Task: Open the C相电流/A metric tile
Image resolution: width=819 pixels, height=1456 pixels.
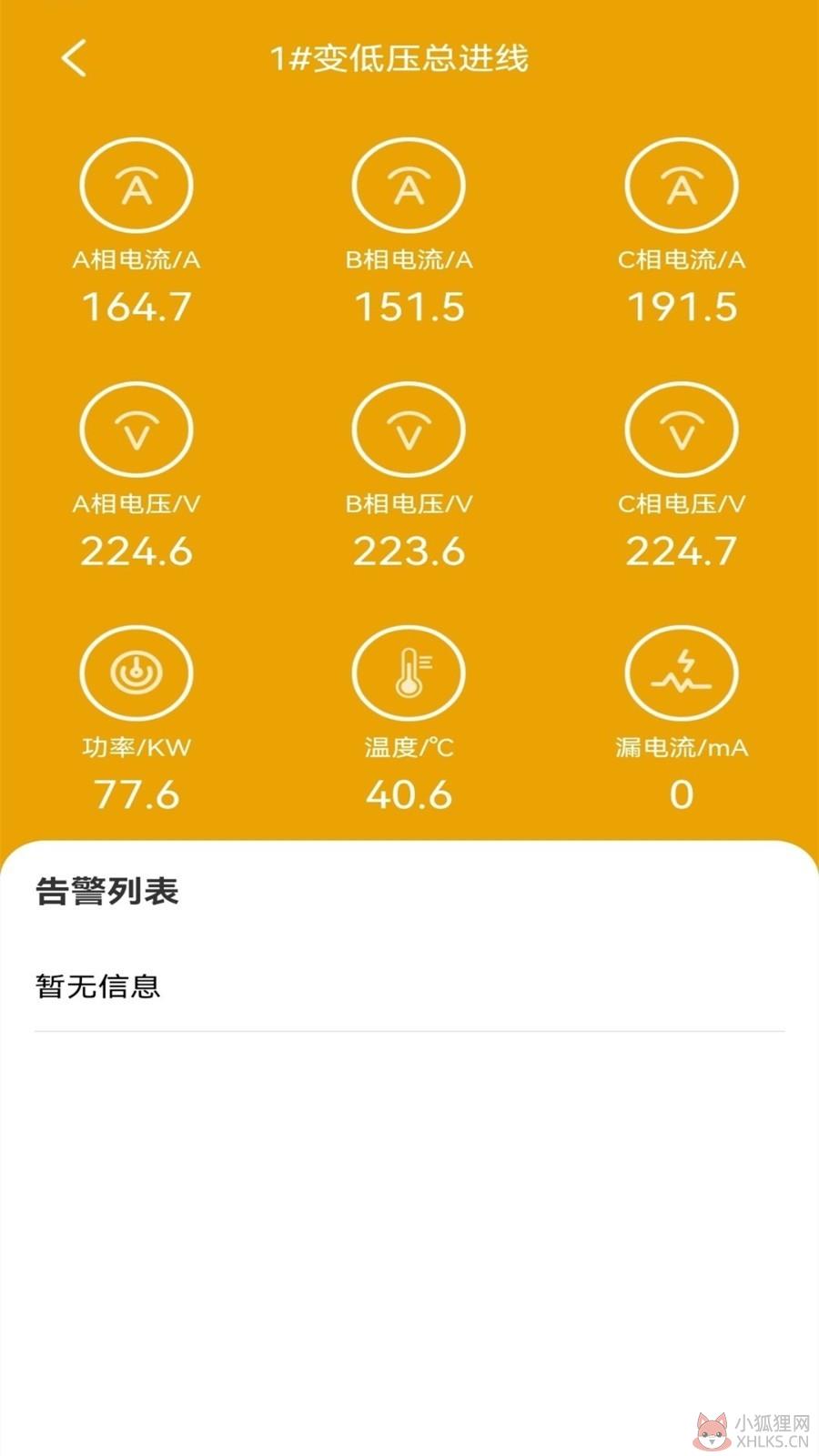Action: [682, 232]
